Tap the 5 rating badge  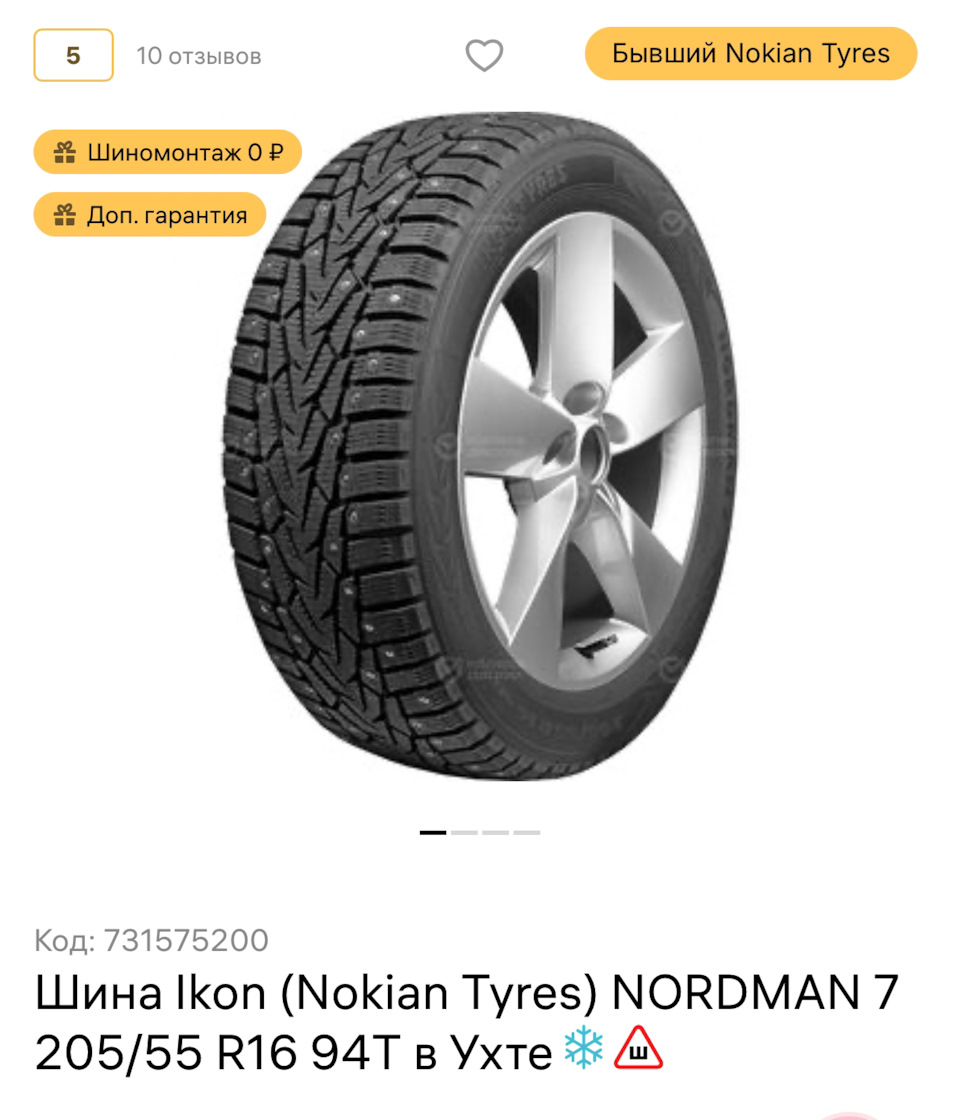(x=73, y=55)
